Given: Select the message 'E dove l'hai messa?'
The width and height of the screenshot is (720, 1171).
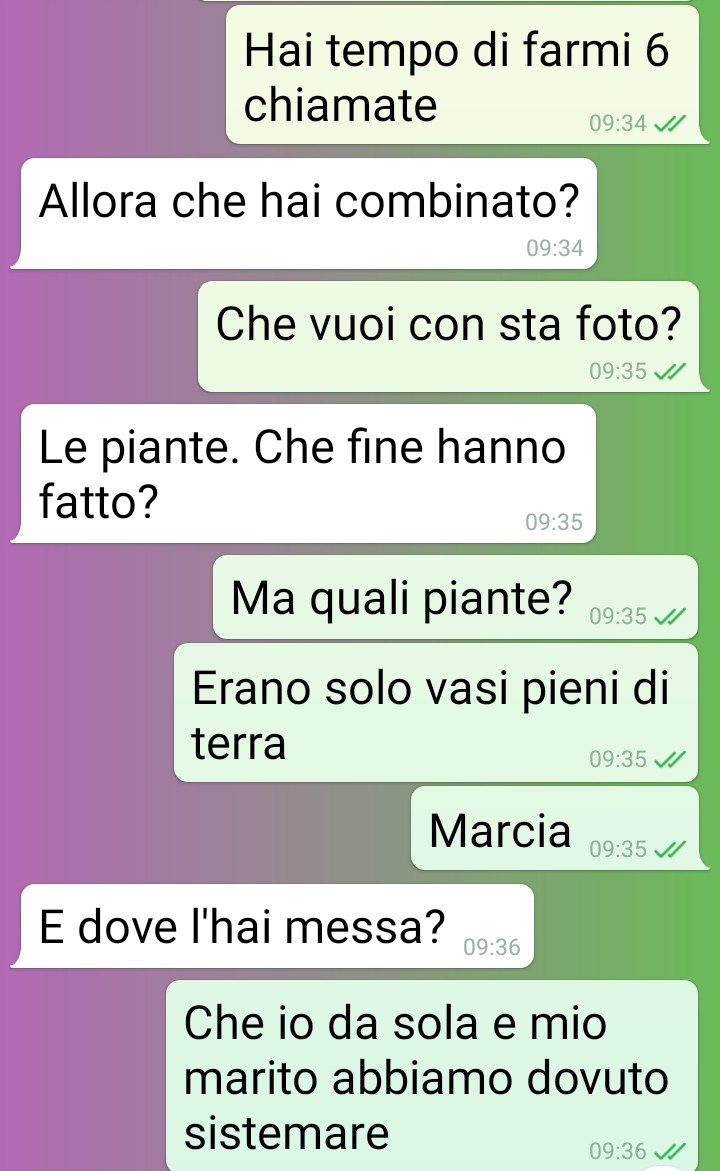Looking at the screenshot, I should [x=277, y=926].
